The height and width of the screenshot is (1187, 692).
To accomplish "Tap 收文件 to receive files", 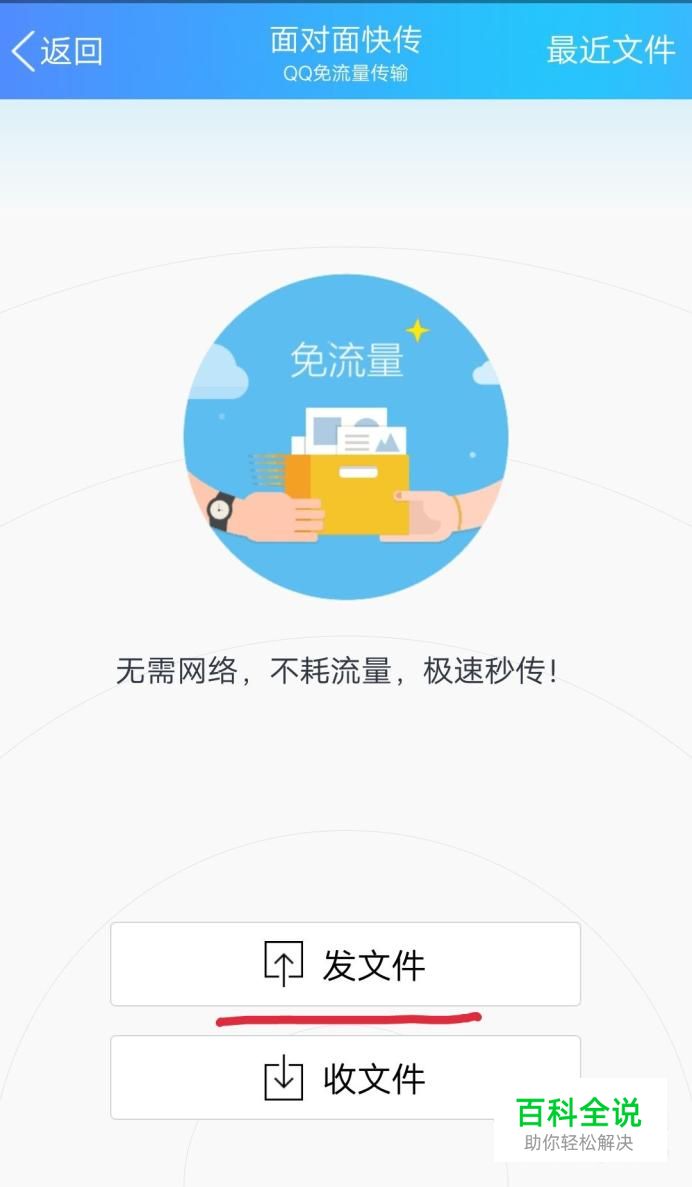I will pyautogui.click(x=345, y=1077).
